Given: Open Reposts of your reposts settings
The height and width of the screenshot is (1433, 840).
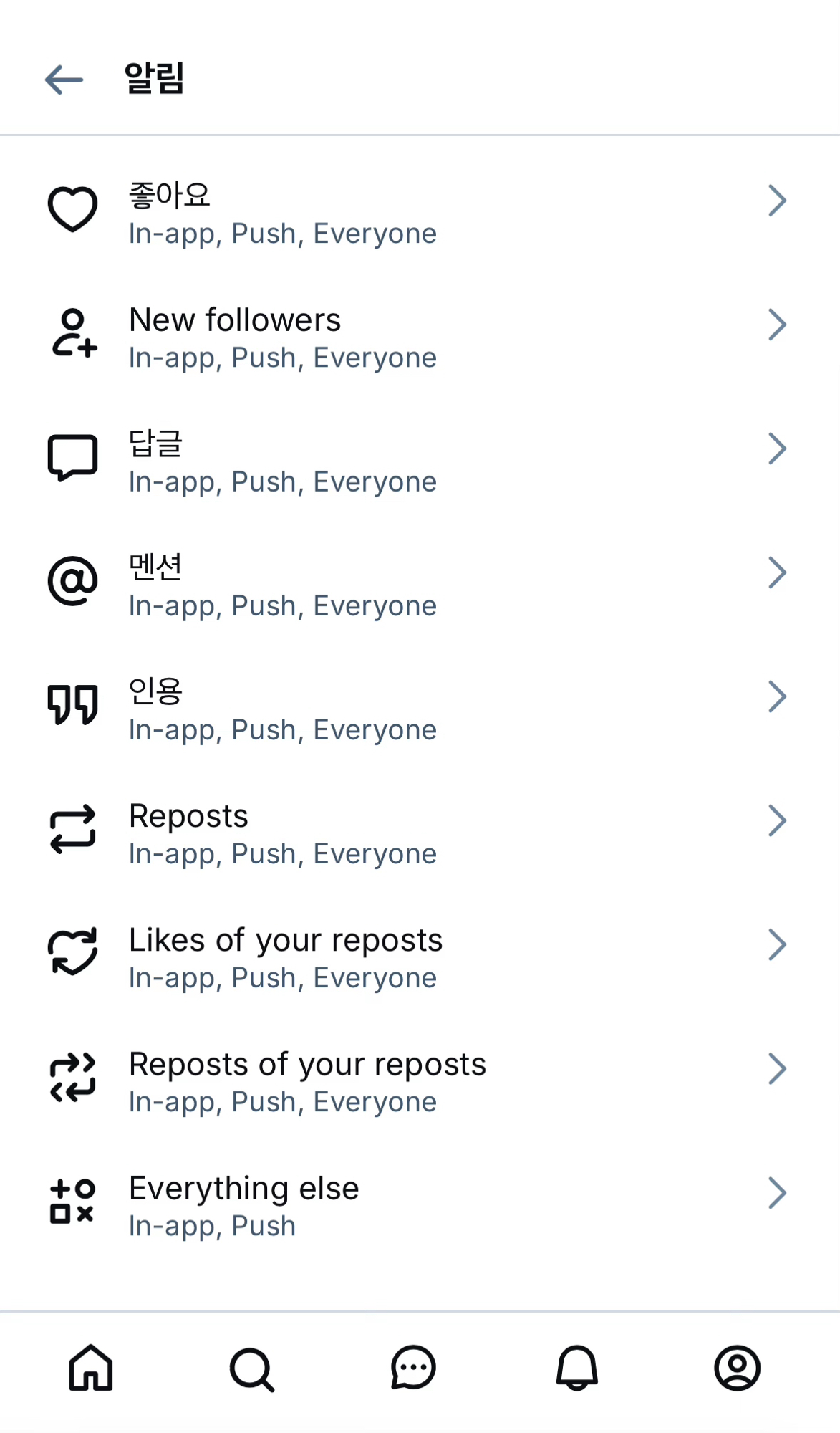Looking at the screenshot, I should 420,1081.
